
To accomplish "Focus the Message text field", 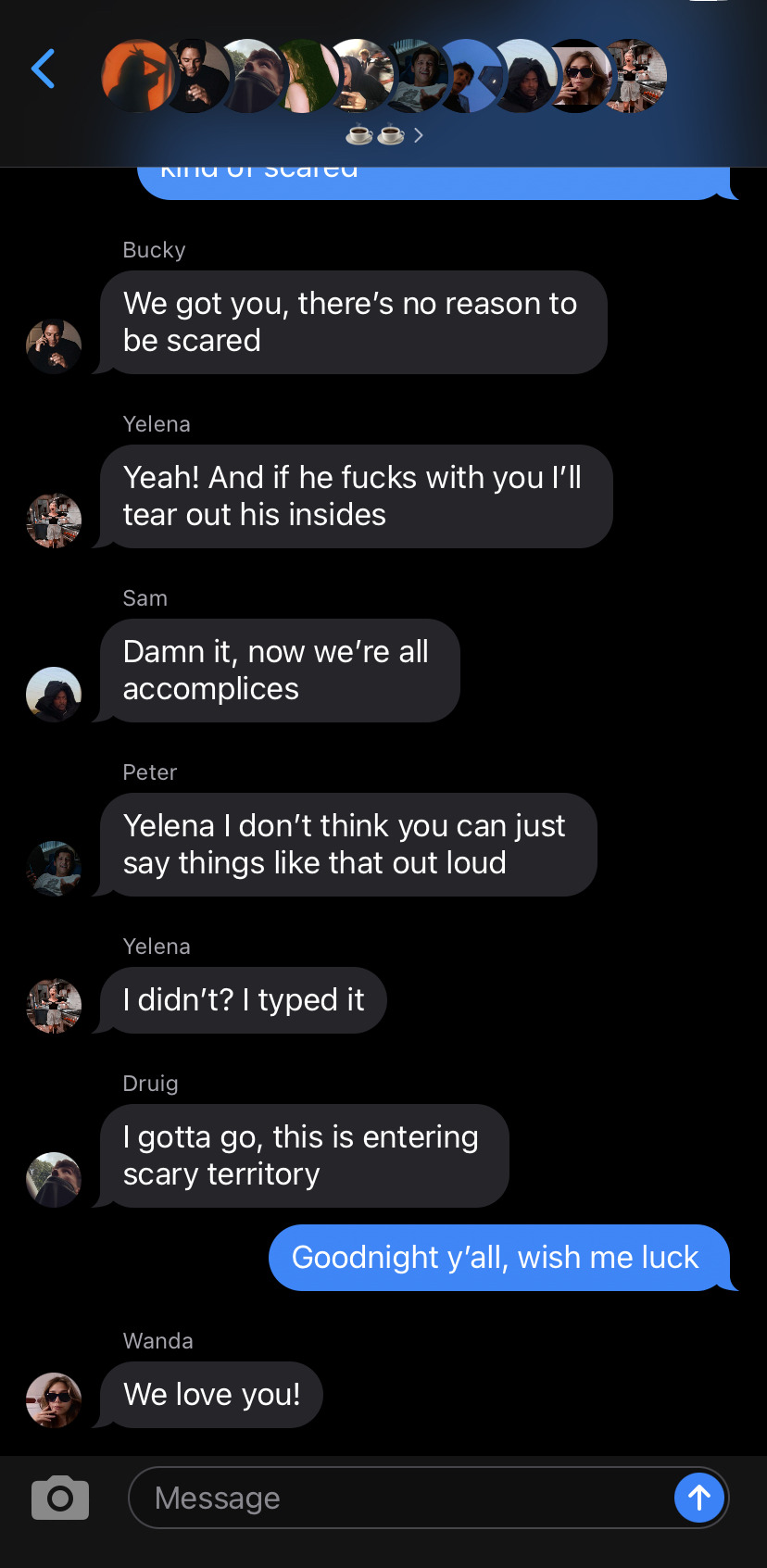I will [x=398, y=1498].
